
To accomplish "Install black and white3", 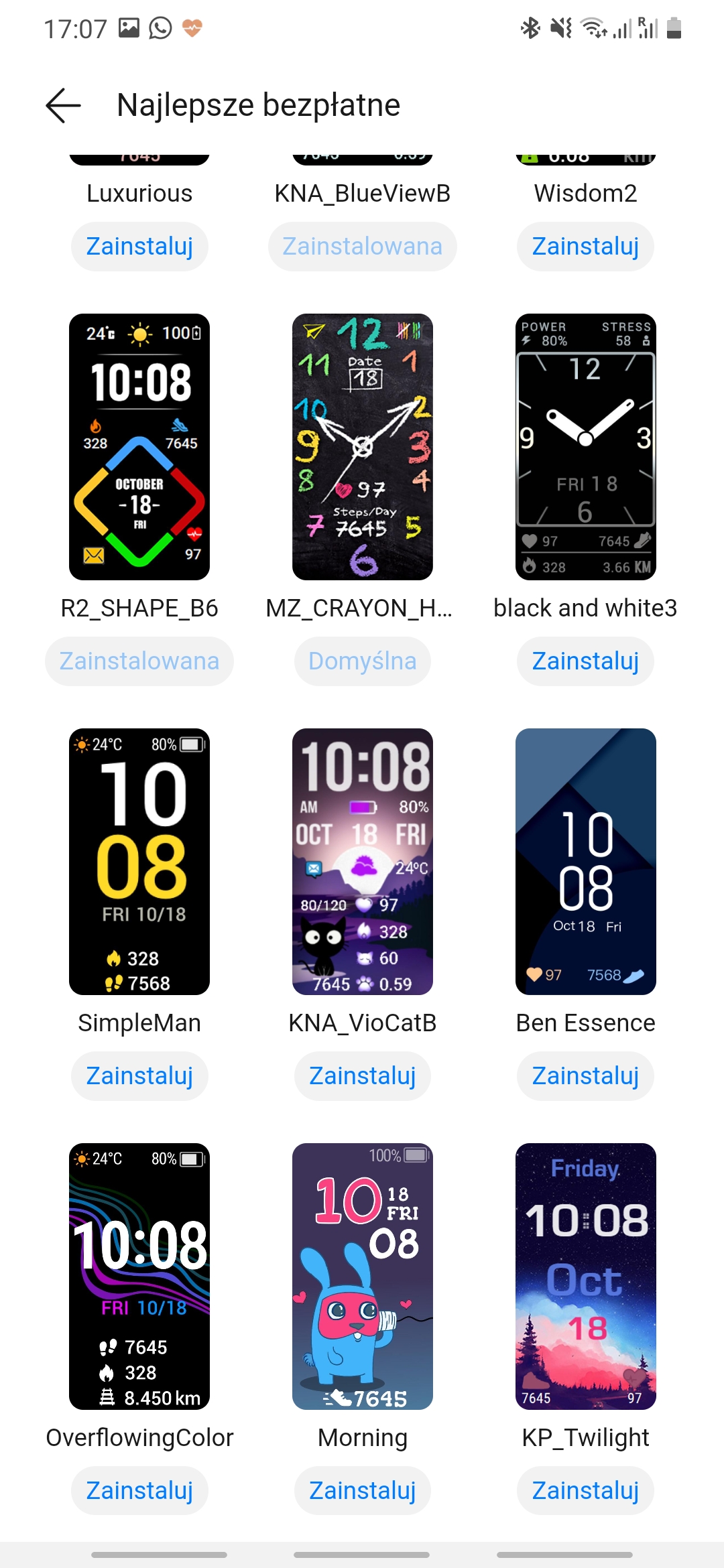I will click(x=585, y=661).
